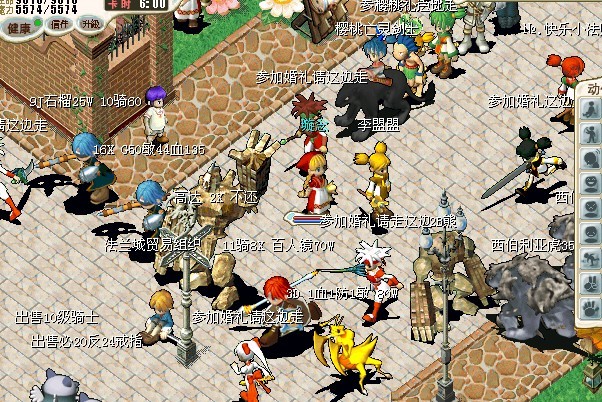Select the shouting head emote action
Screen dimensions: 602x402
(591, 157)
